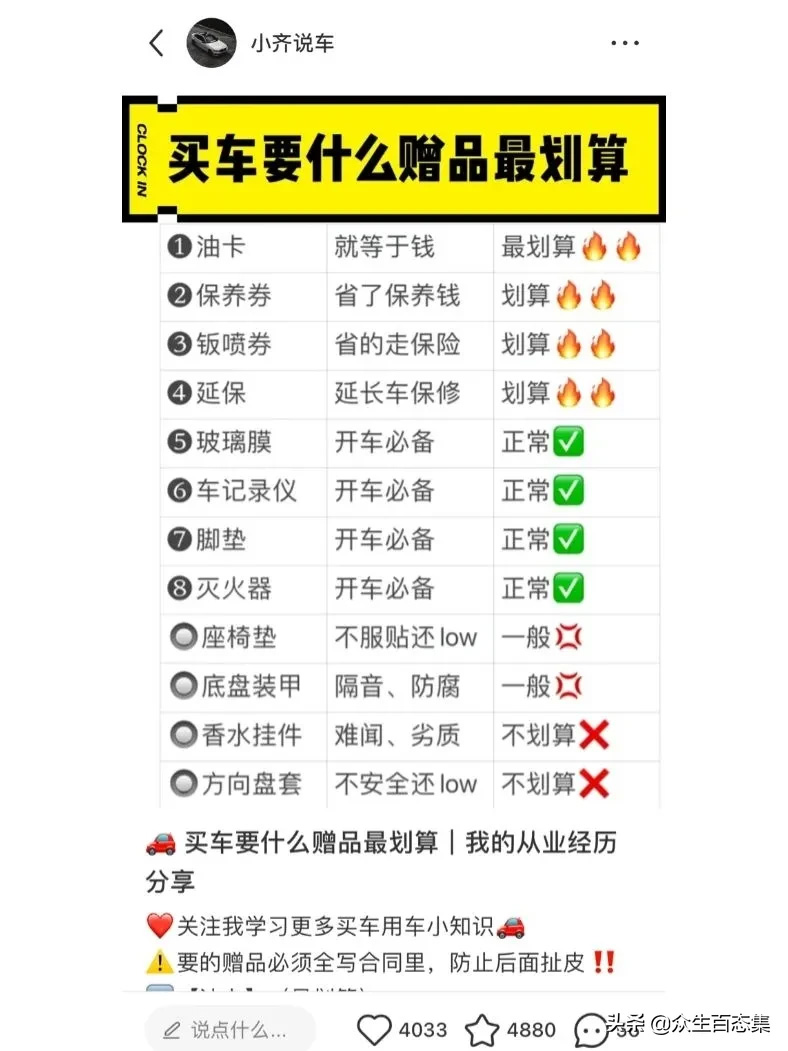Open the three-dot overflow menu

(624, 43)
